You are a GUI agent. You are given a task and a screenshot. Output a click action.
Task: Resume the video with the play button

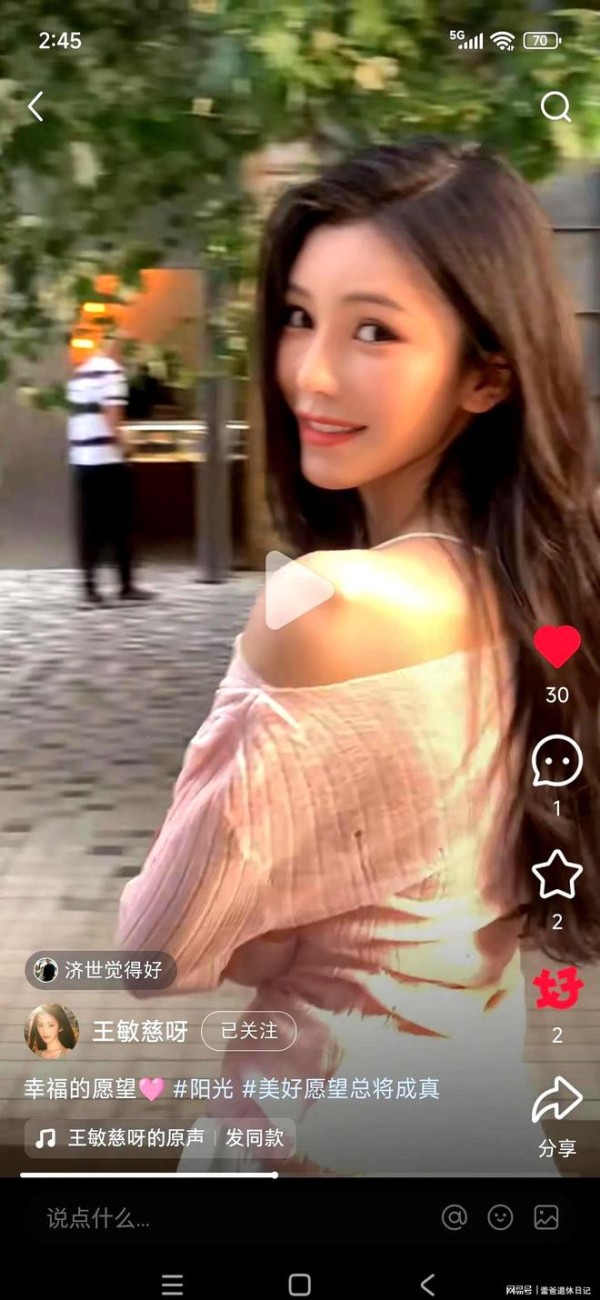[298, 590]
